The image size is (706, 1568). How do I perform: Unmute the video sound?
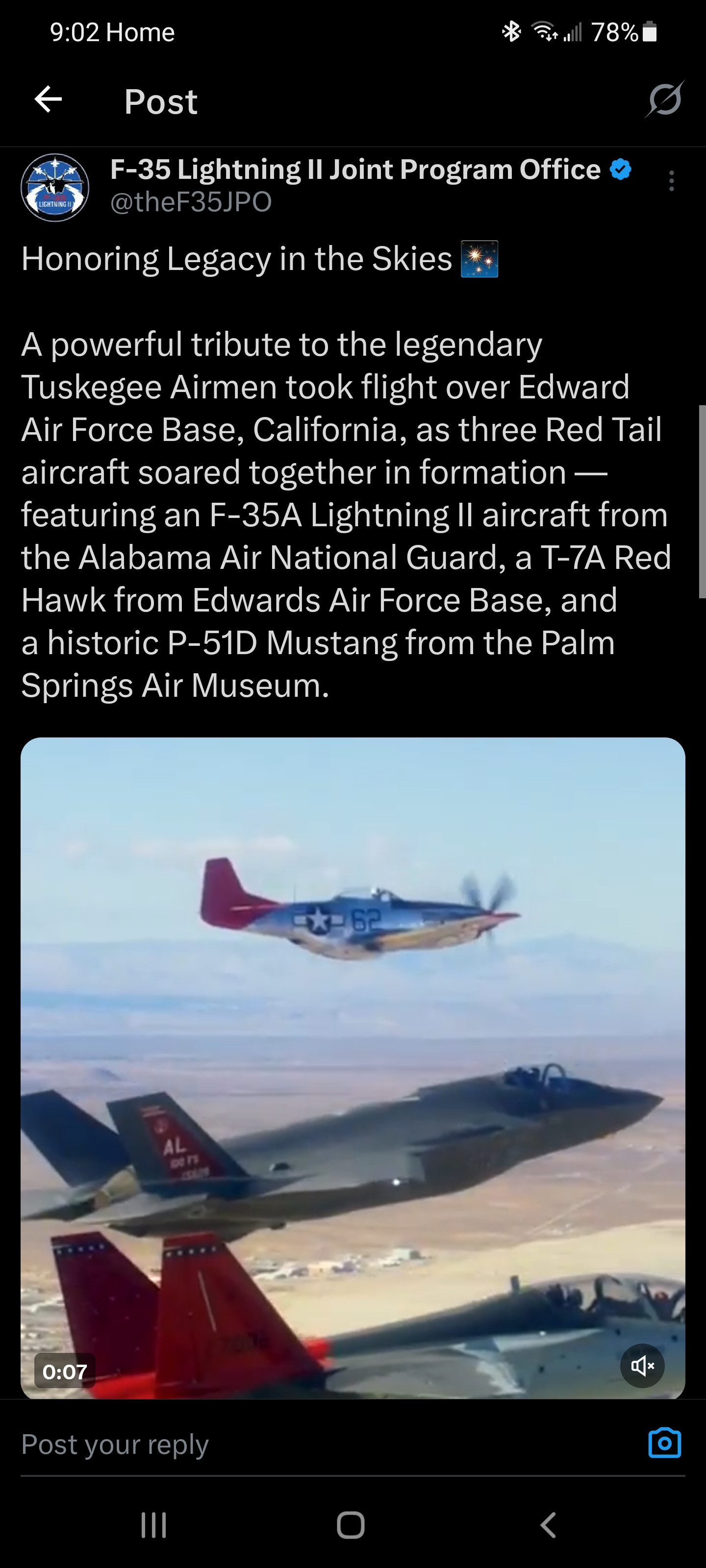pos(642,1365)
